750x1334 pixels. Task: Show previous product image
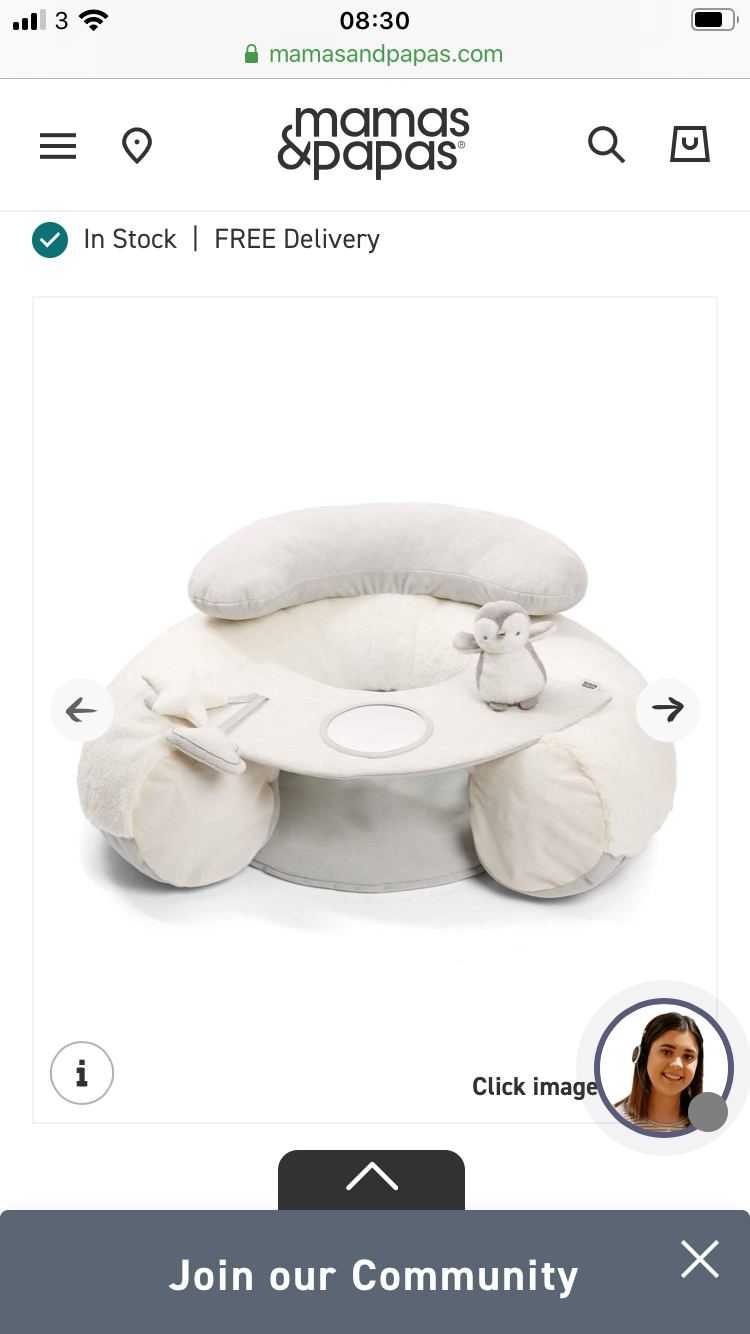point(81,710)
